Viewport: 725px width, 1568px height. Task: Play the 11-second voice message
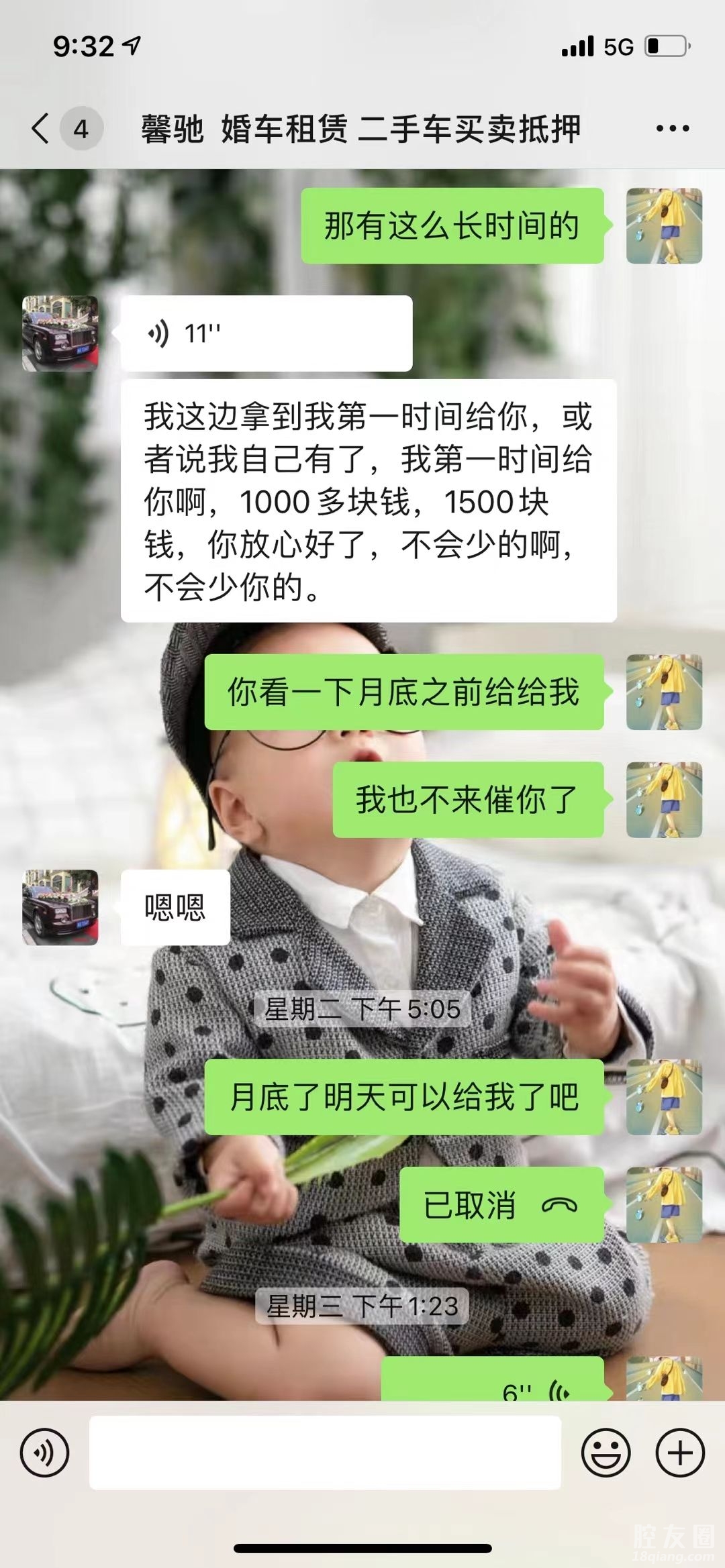(266, 333)
